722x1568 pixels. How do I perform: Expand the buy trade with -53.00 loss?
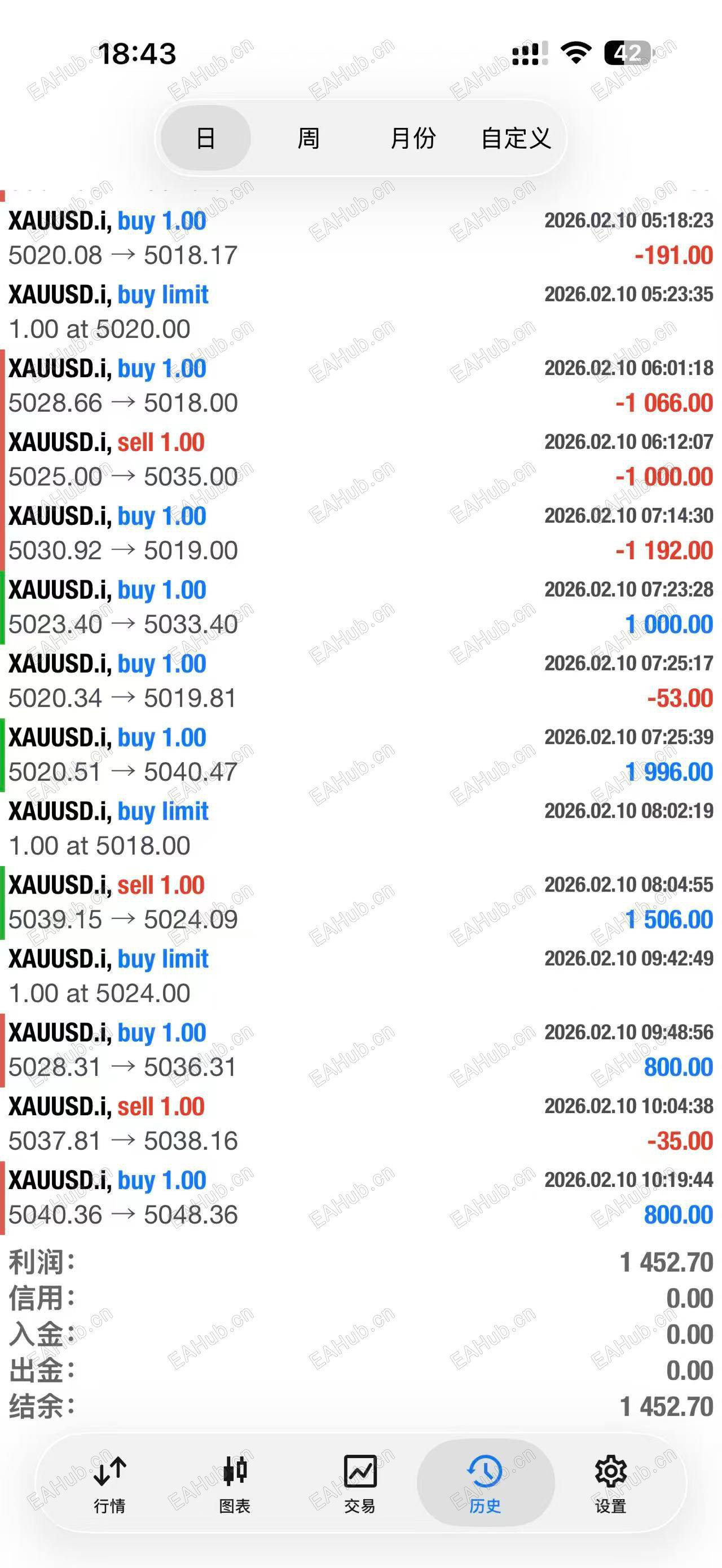[x=361, y=681]
